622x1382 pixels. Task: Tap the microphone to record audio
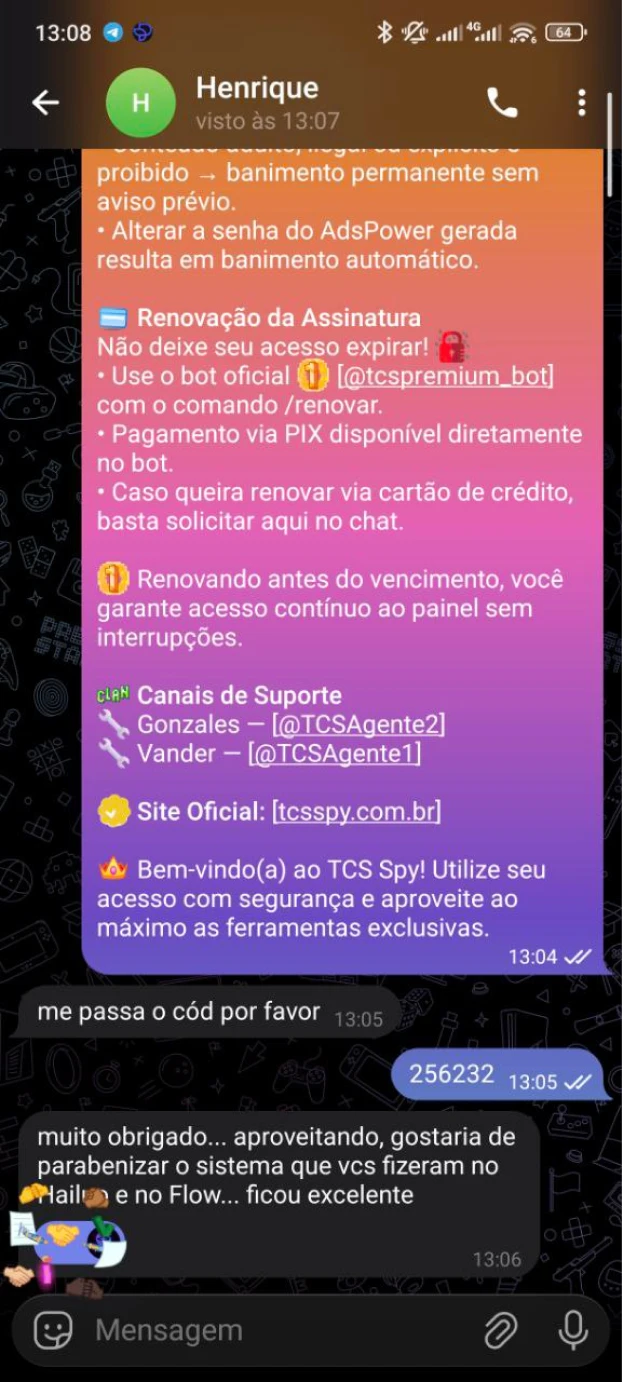pos(572,1330)
